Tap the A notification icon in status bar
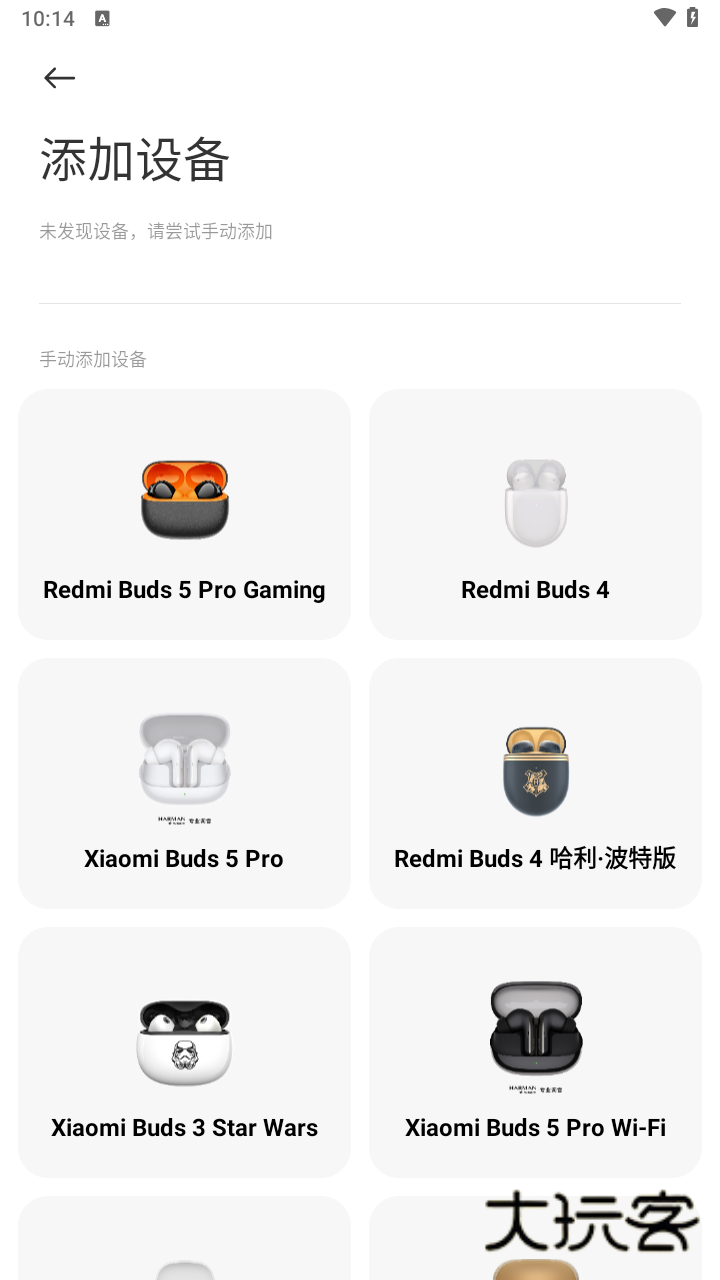Image resolution: width=720 pixels, height=1280 pixels. [x=101, y=17]
